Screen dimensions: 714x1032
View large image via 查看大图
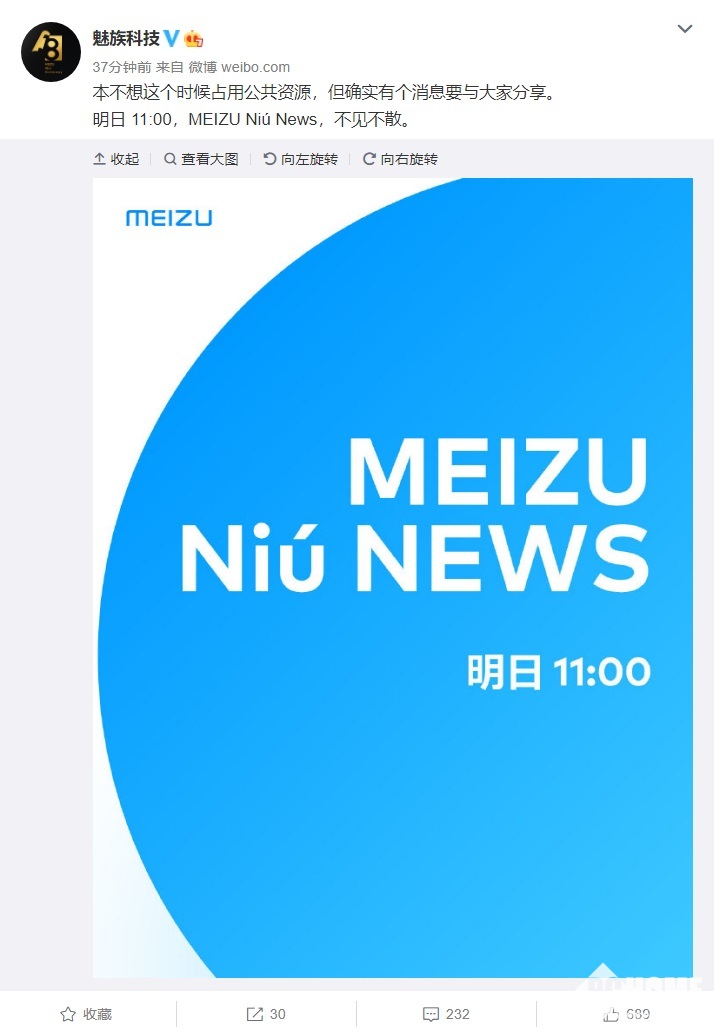[x=201, y=159]
